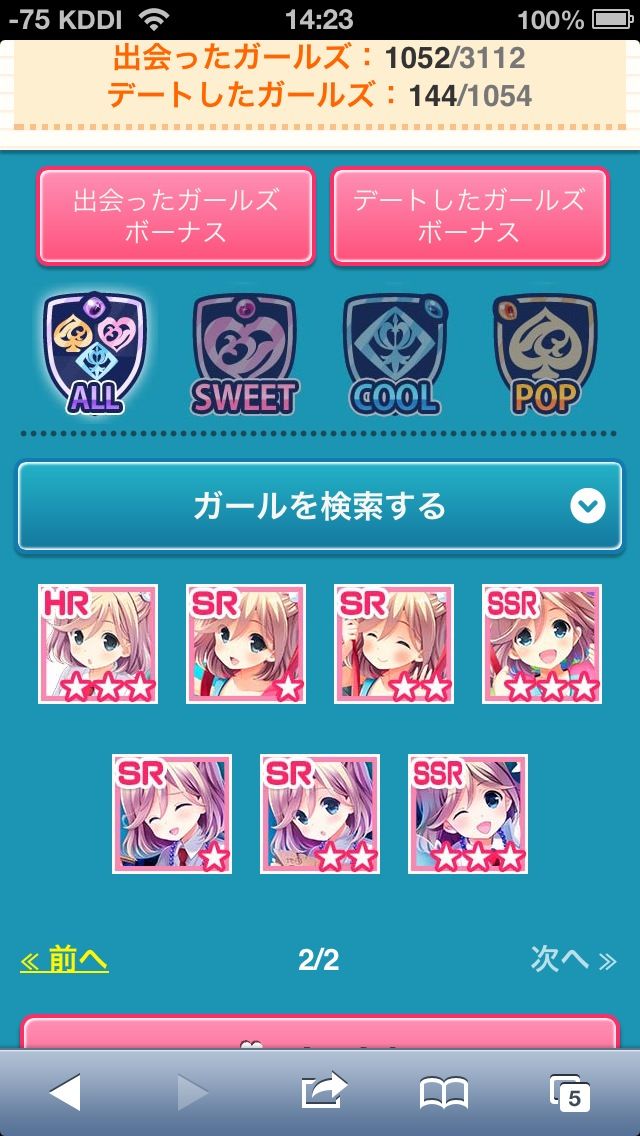Open the second-row SR one-star card
The height and width of the screenshot is (1136, 640).
[x=172, y=814]
